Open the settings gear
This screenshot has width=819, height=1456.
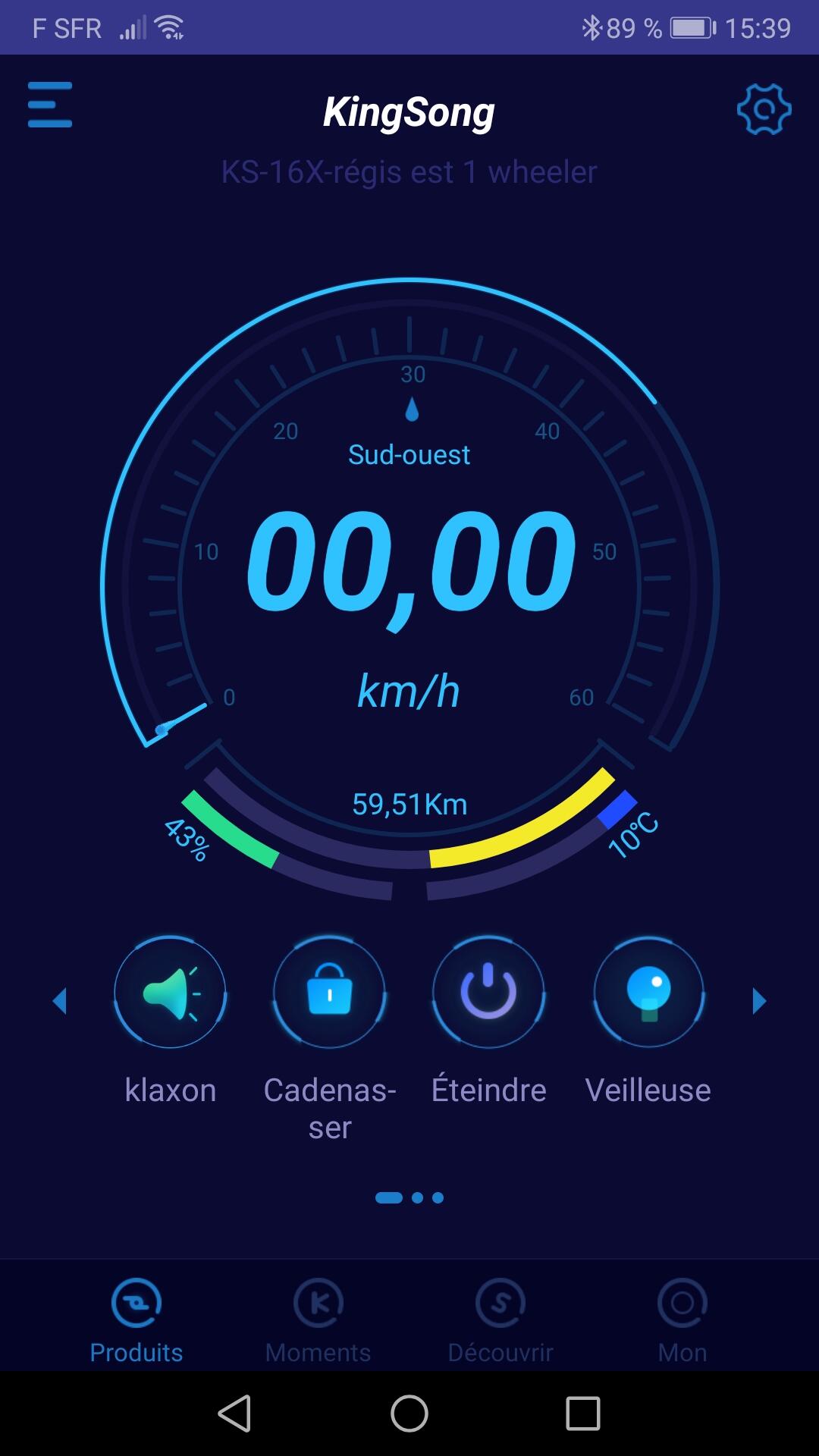764,109
